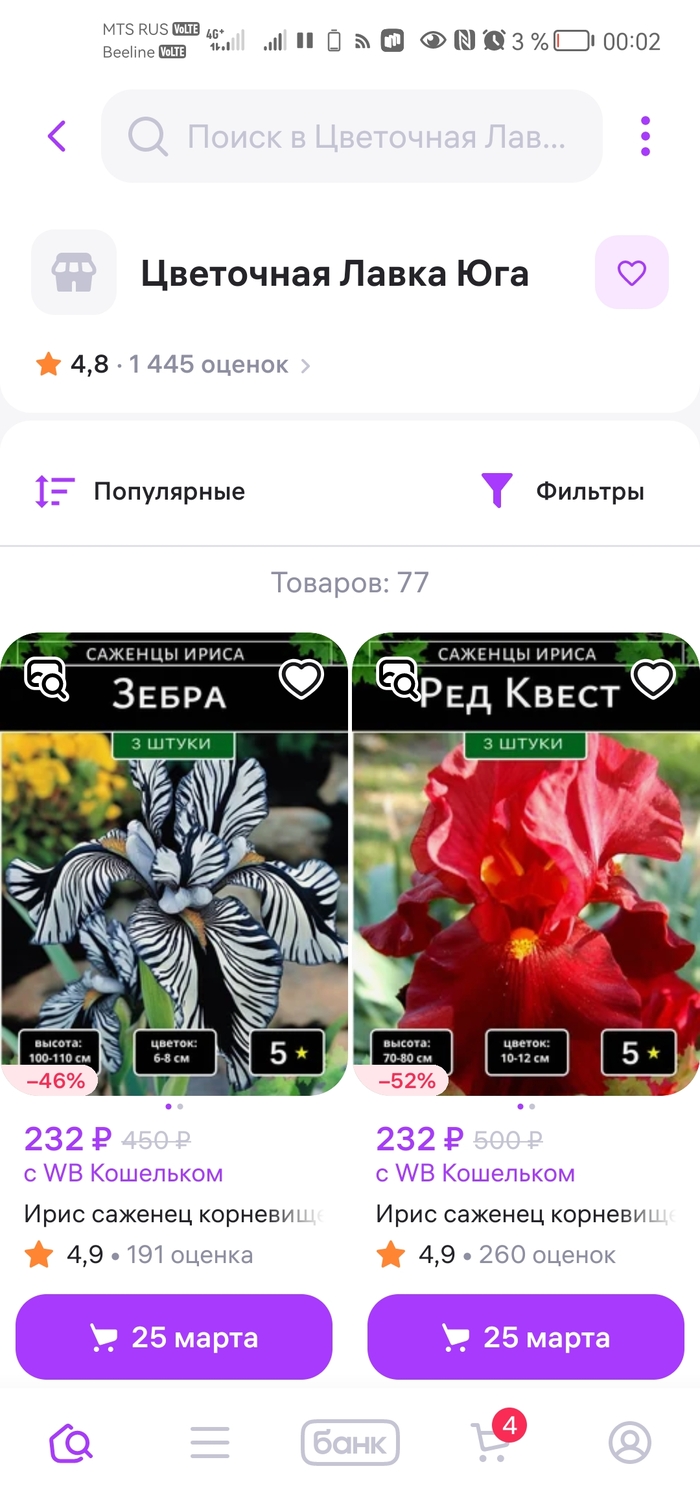Switch to the Банк tab

pos(350,1443)
